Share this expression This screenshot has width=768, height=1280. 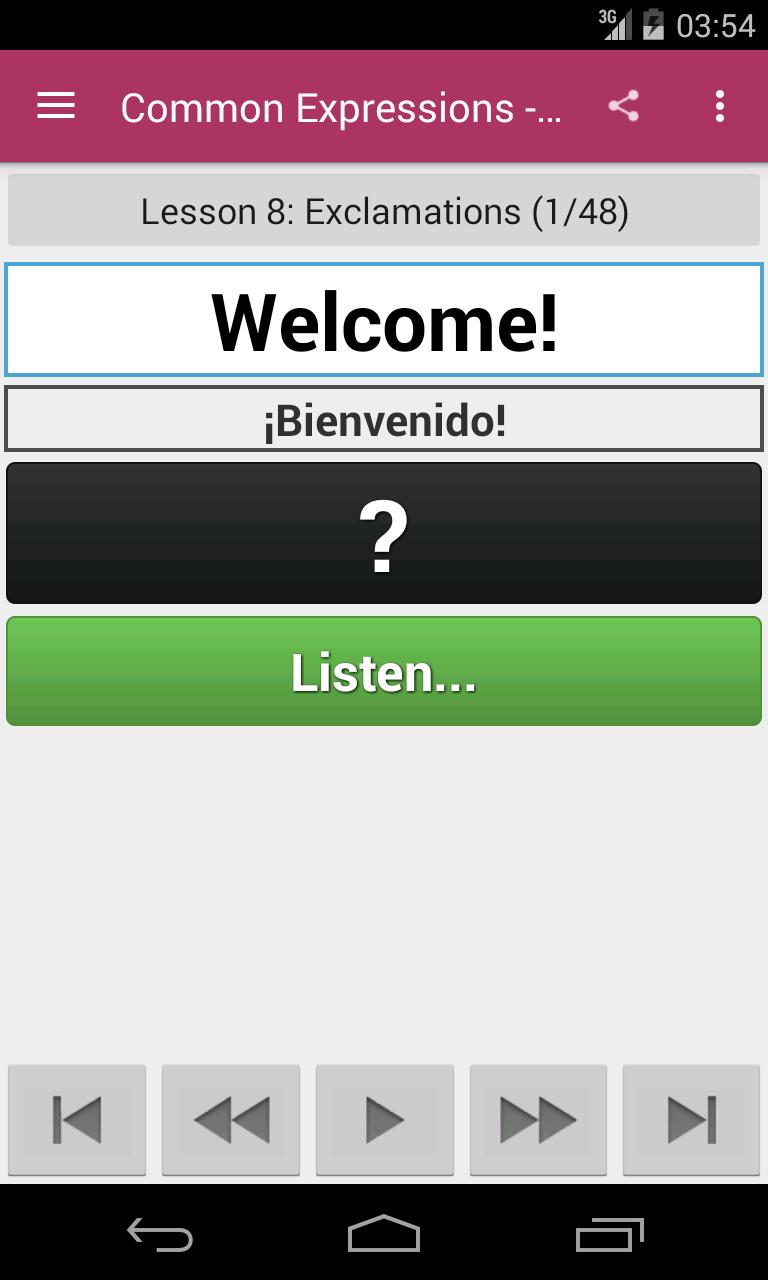coord(624,106)
